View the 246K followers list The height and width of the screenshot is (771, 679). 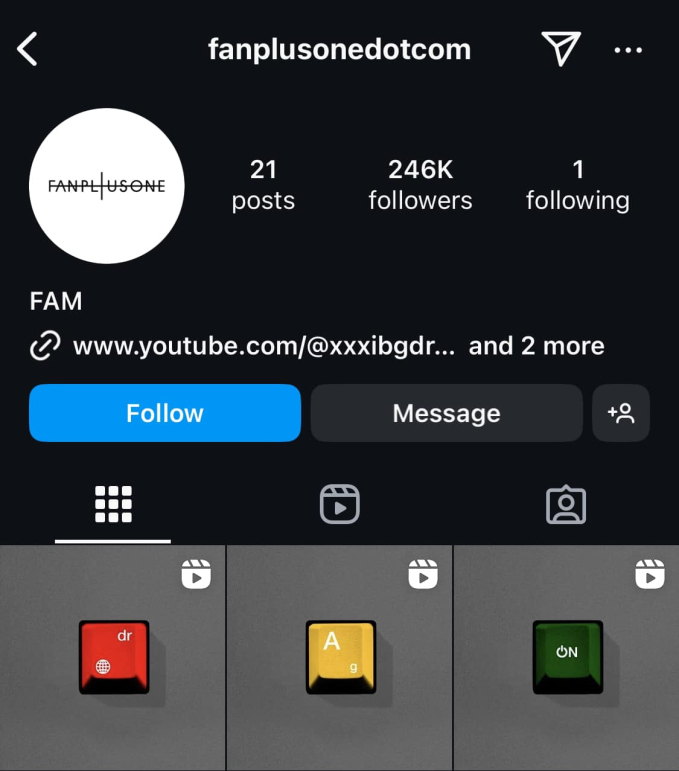coord(420,185)
